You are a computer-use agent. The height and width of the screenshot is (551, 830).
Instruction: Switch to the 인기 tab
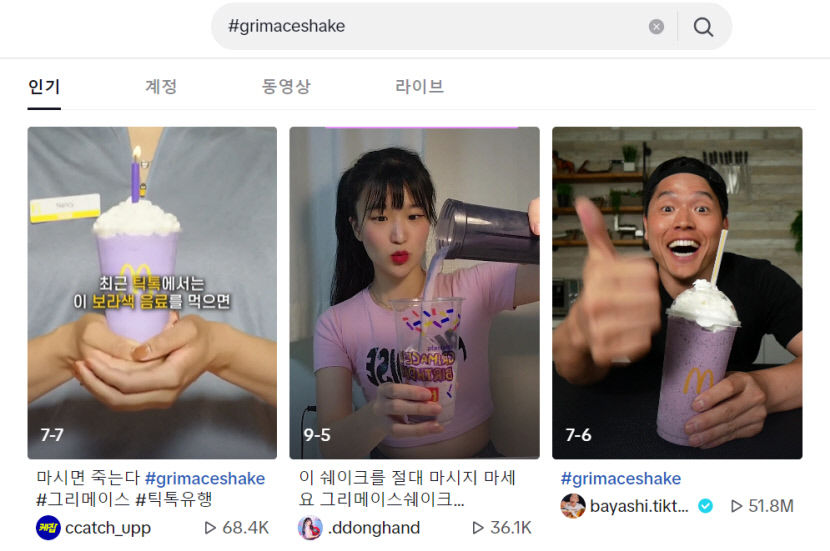pyautogui.click(x=44, y=87)
